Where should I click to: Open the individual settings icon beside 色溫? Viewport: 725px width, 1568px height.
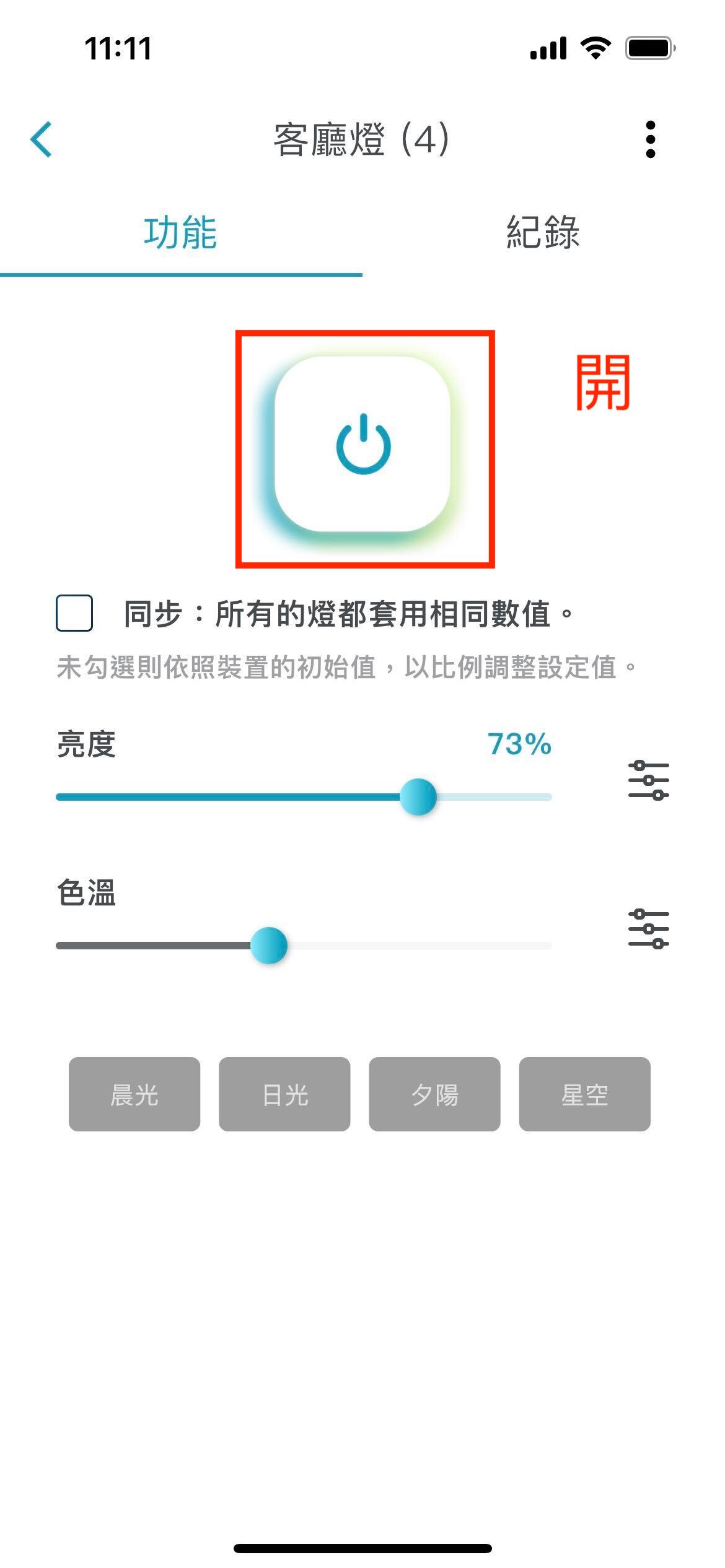tap(648, 928)
